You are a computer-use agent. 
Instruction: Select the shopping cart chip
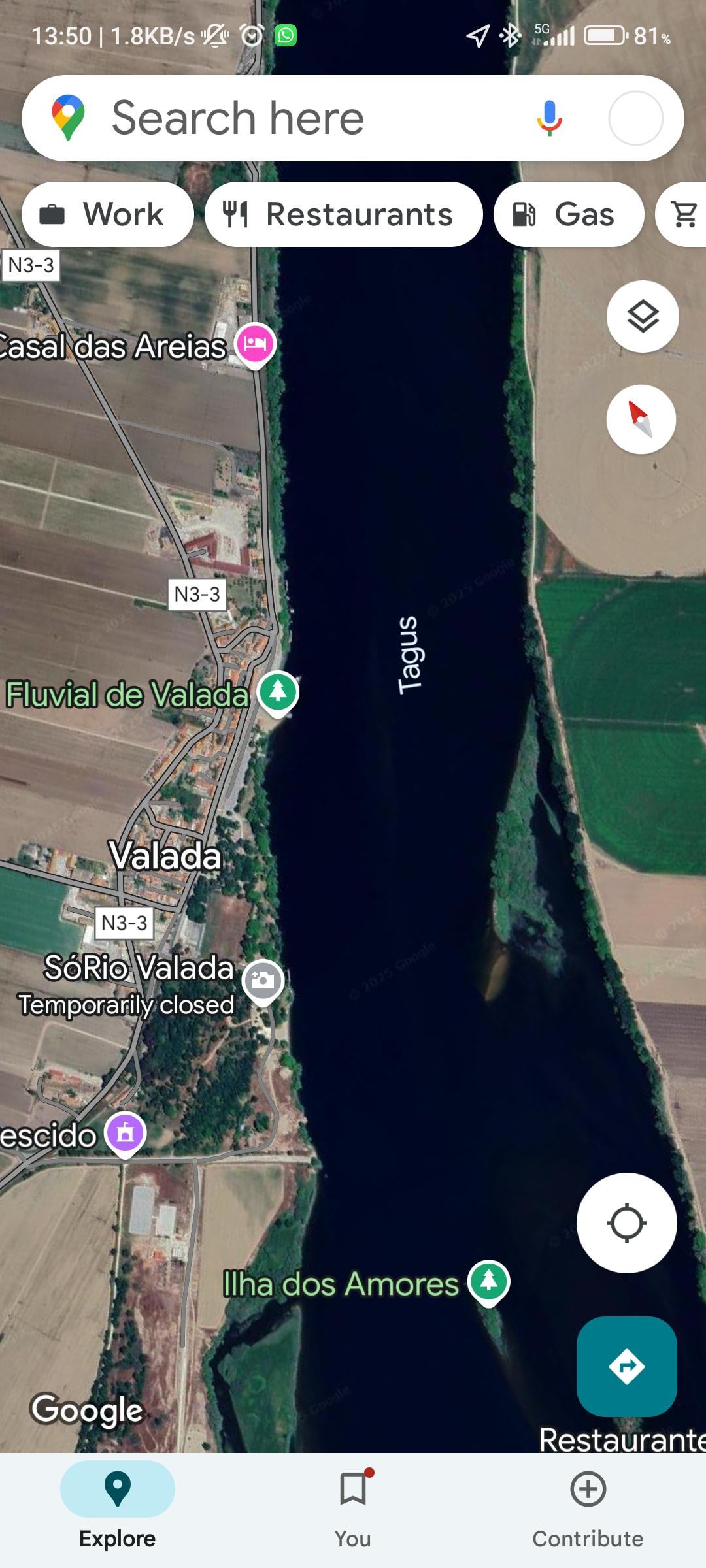point(684,214)
